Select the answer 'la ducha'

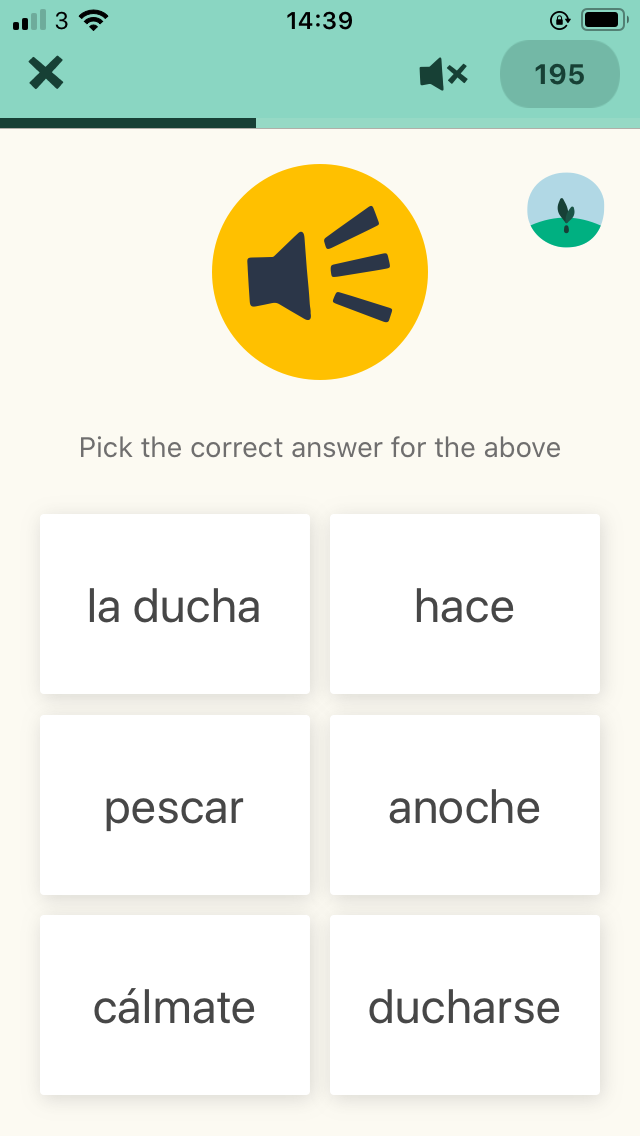(175, 604)
